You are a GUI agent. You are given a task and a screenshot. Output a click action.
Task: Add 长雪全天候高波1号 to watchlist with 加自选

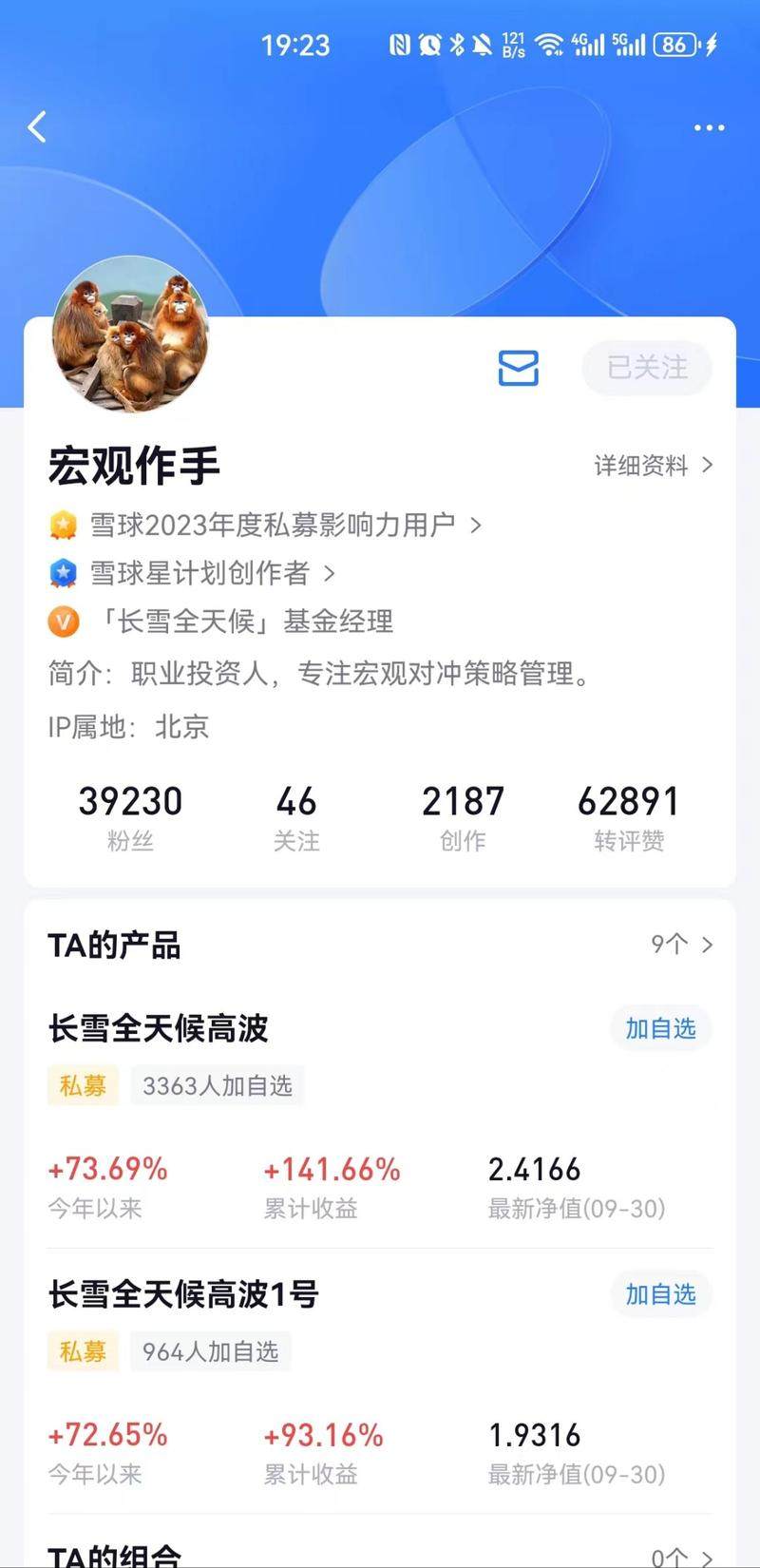click(660, 1295)
